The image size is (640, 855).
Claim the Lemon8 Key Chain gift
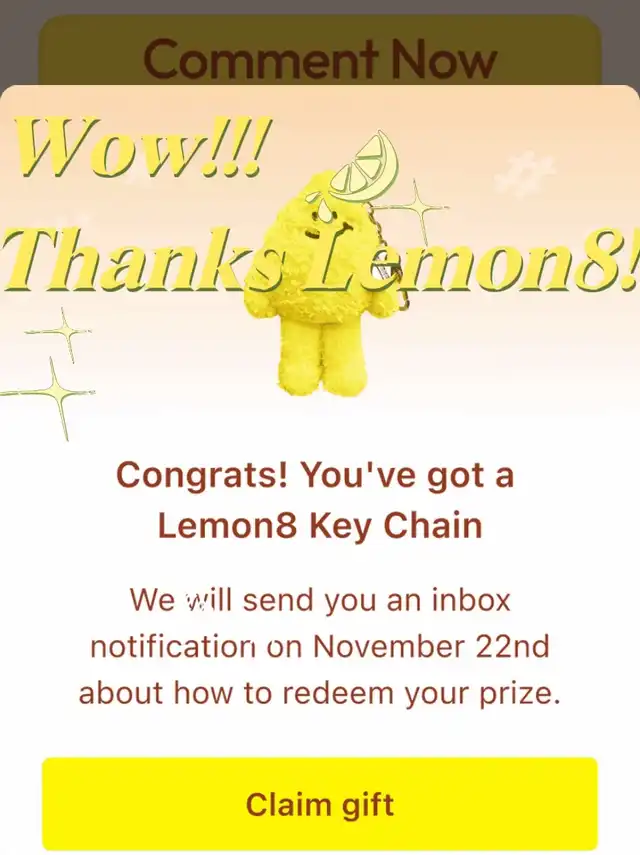(x=320, y=804)
